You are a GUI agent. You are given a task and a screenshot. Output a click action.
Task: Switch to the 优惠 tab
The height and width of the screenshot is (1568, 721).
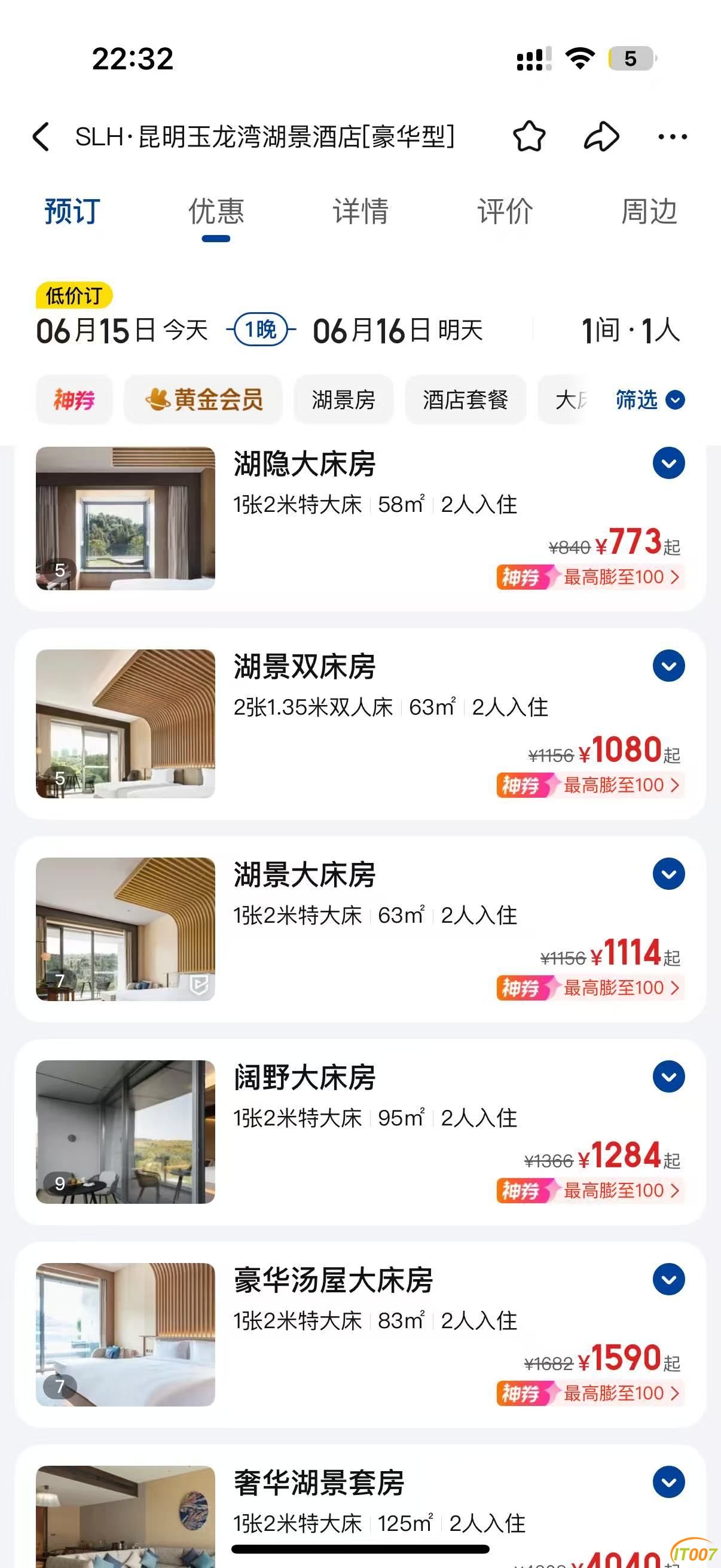[x=216, y=211]
